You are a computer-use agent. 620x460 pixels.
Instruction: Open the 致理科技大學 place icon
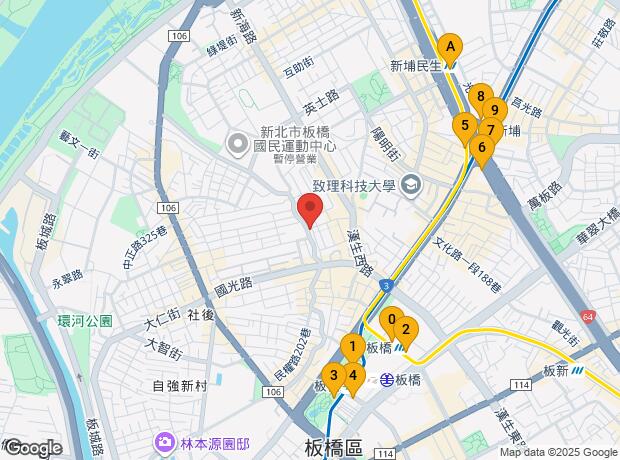pos(413,186)
